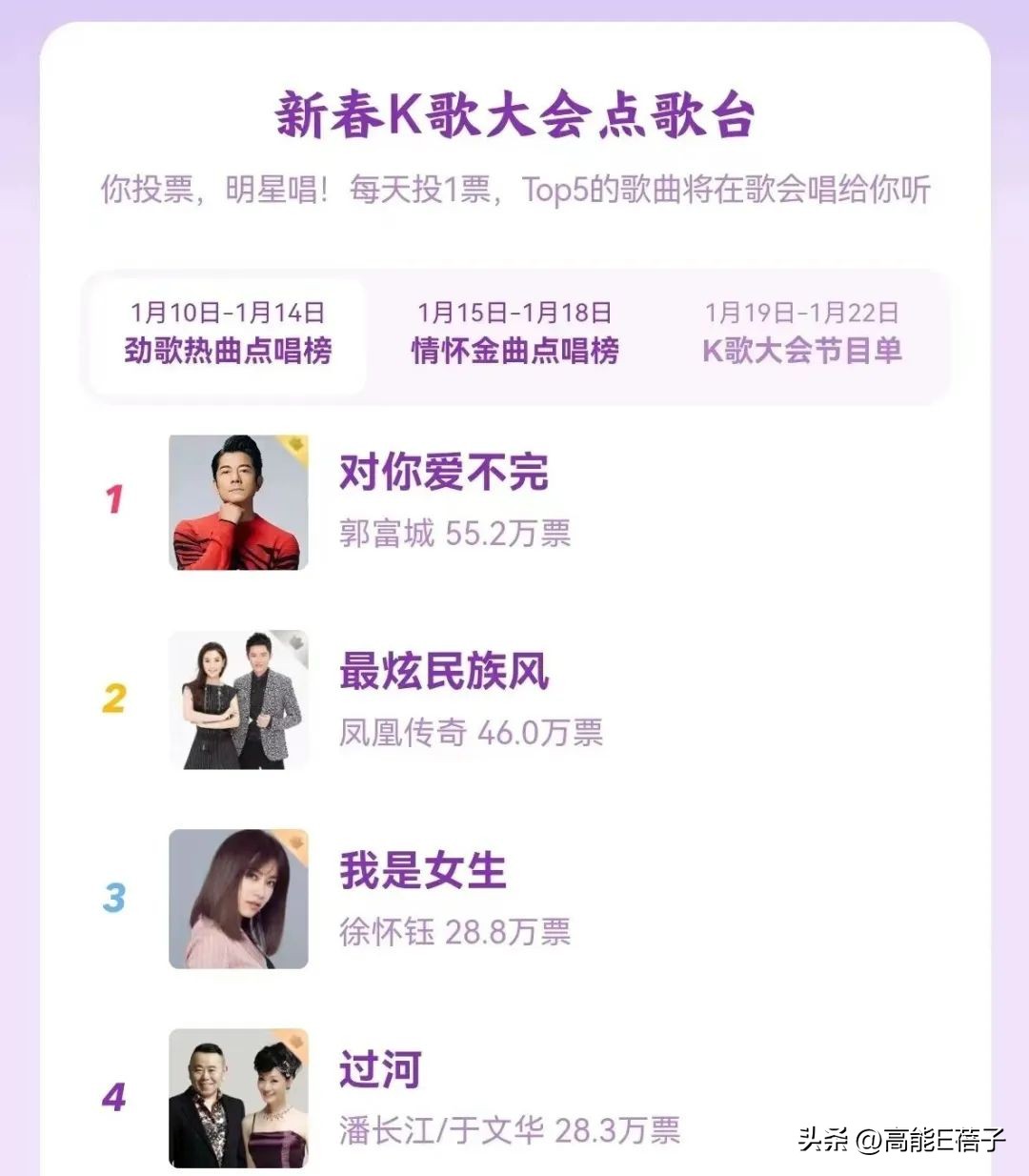
Task: Select the song 最炫民族风 by 凤凰传奇
Action: click(x=444, y=673)
